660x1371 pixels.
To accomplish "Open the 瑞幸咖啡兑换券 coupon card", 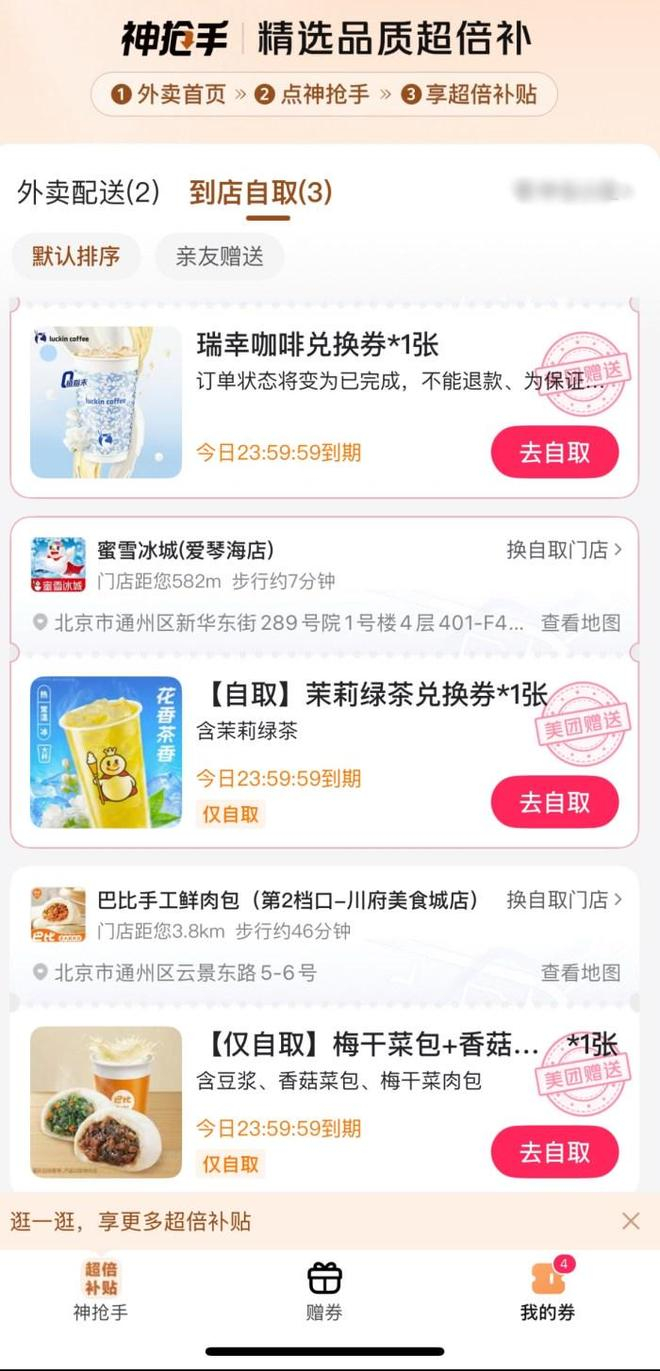I will [330, 370].
